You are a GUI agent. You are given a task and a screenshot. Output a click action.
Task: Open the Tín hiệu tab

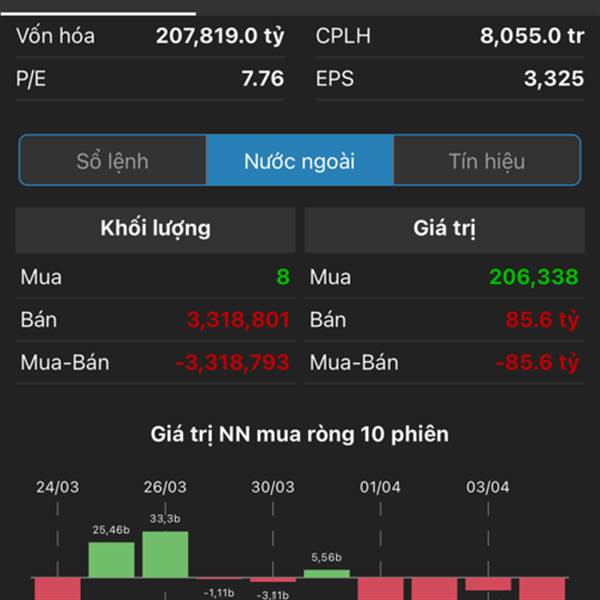click(x=486, y=161)
